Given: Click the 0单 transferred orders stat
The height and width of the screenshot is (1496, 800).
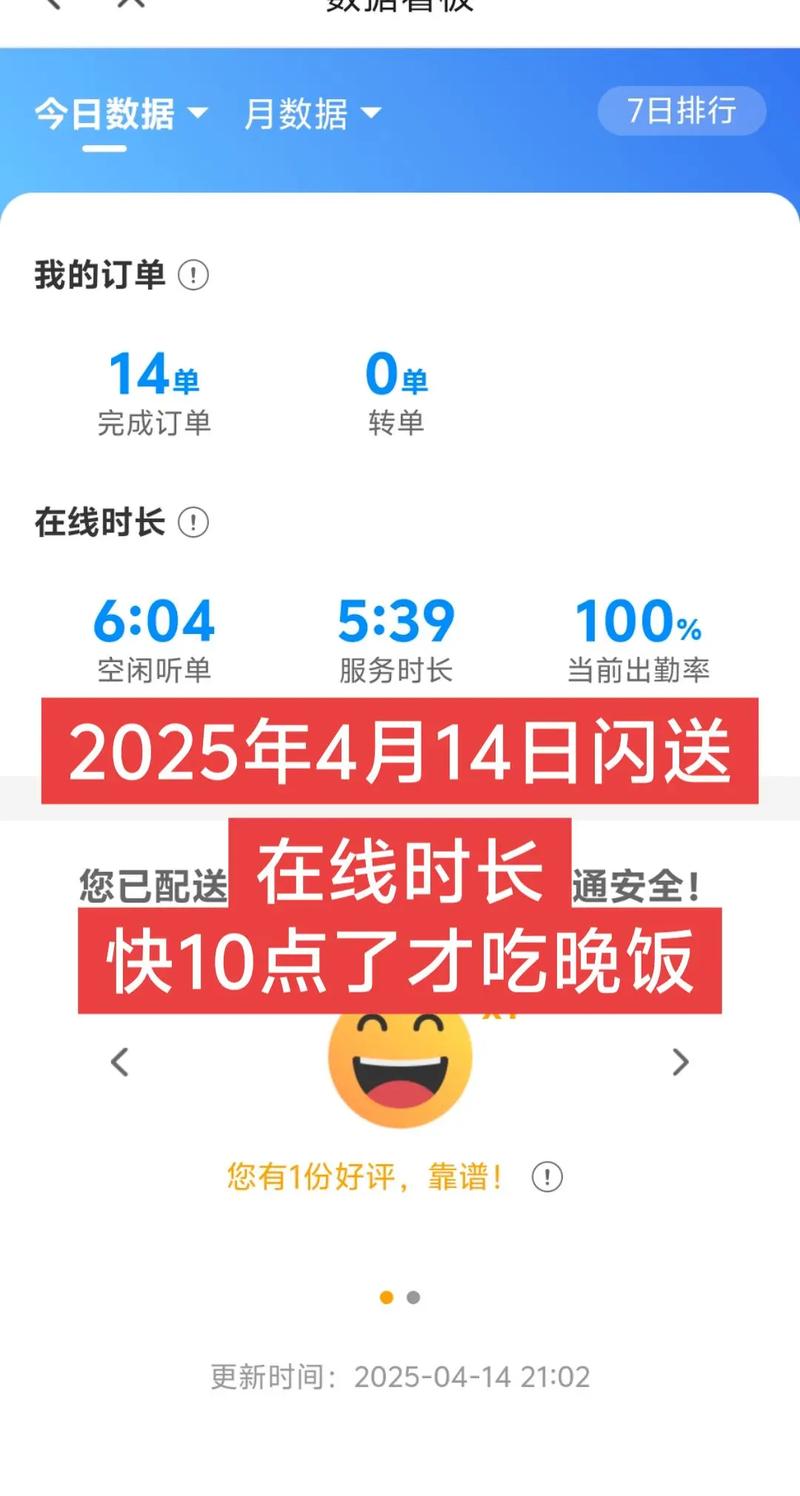Looking at the screenshot, I should tap(398, 375).
